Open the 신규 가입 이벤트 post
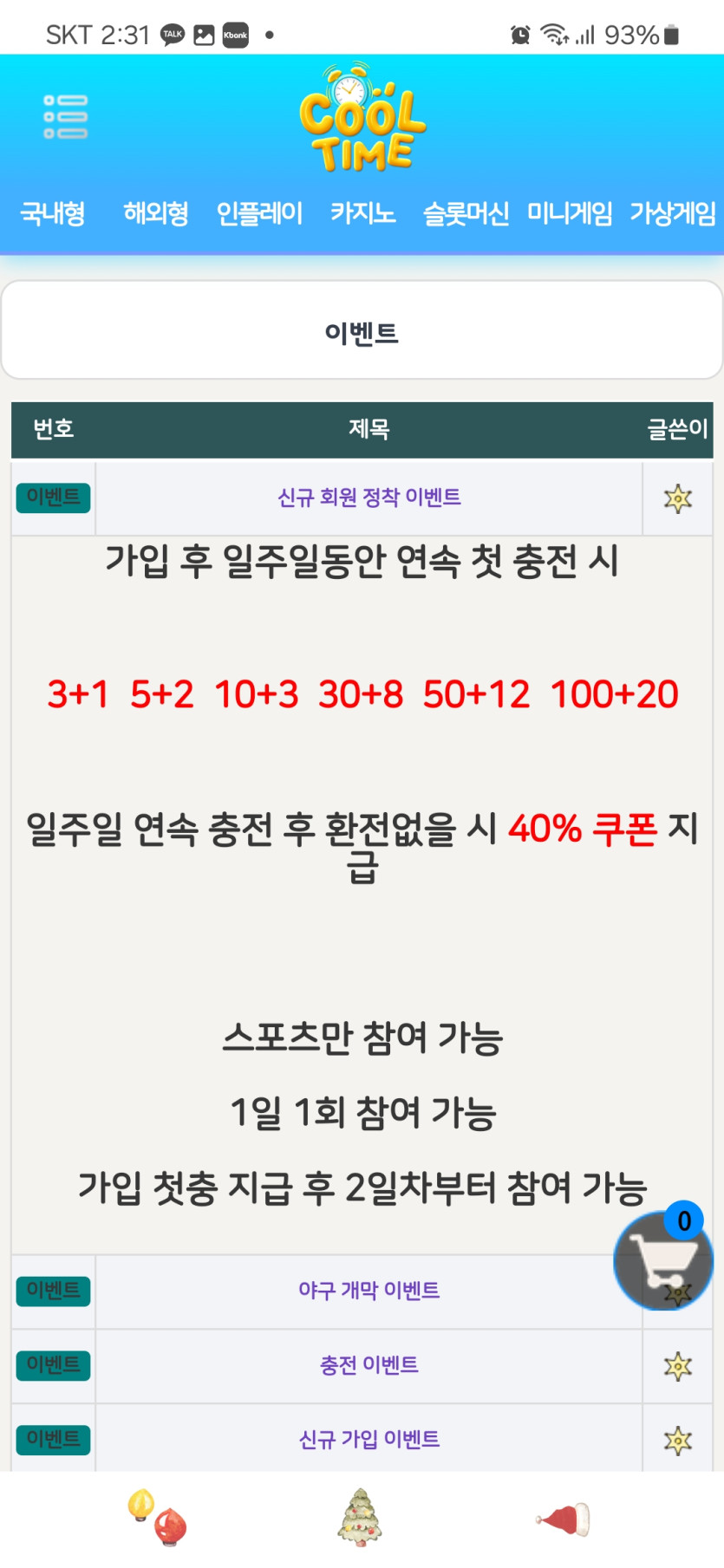The image size is (724, 1568). [369, 1440]
